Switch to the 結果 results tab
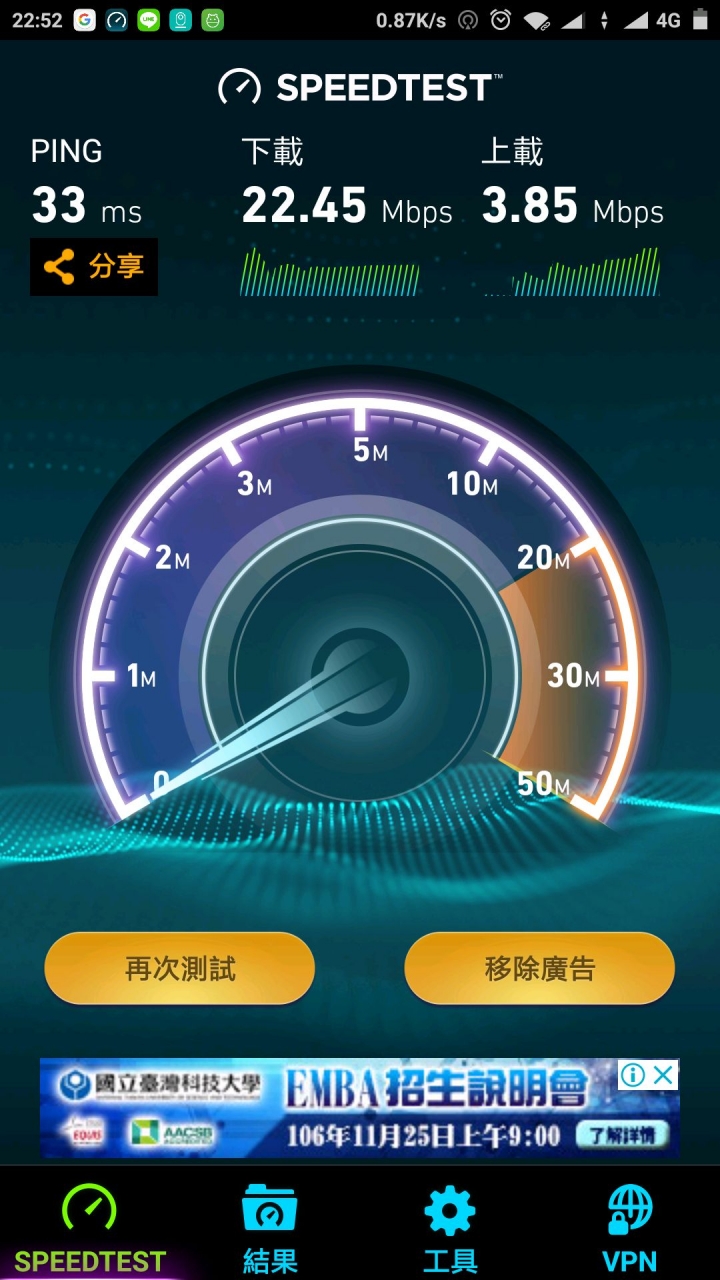This screenshot has height=1280, width=720. click(x=270, y=1226)
